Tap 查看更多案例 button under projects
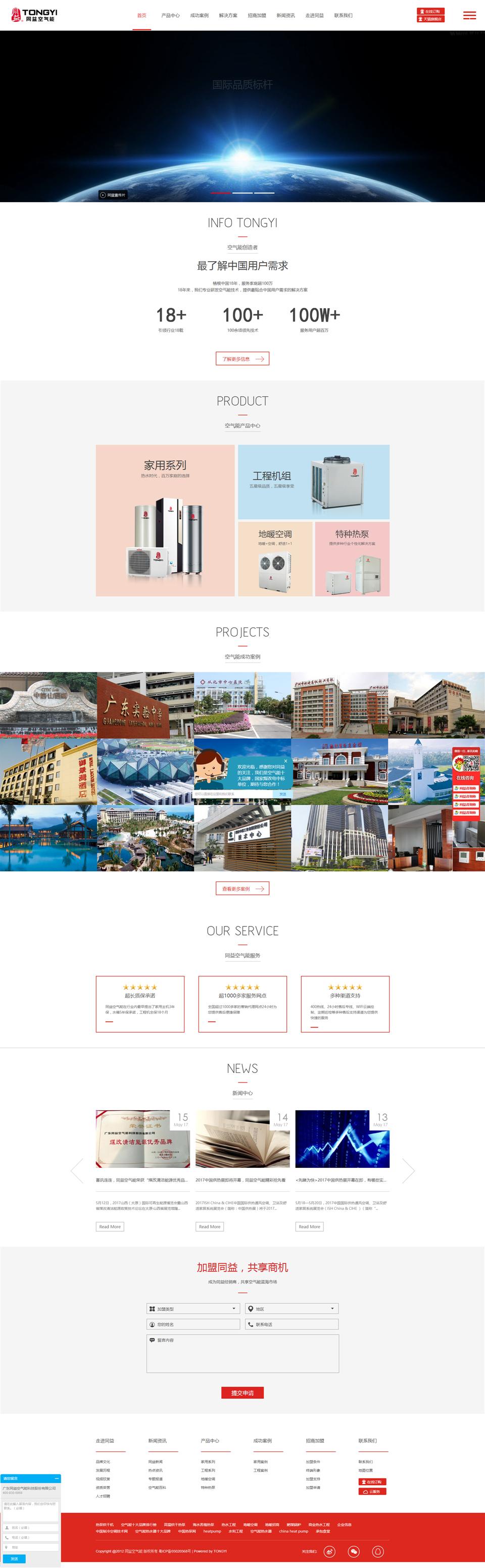The height and width of the screenshot is (1568, 485). [242, 888]
